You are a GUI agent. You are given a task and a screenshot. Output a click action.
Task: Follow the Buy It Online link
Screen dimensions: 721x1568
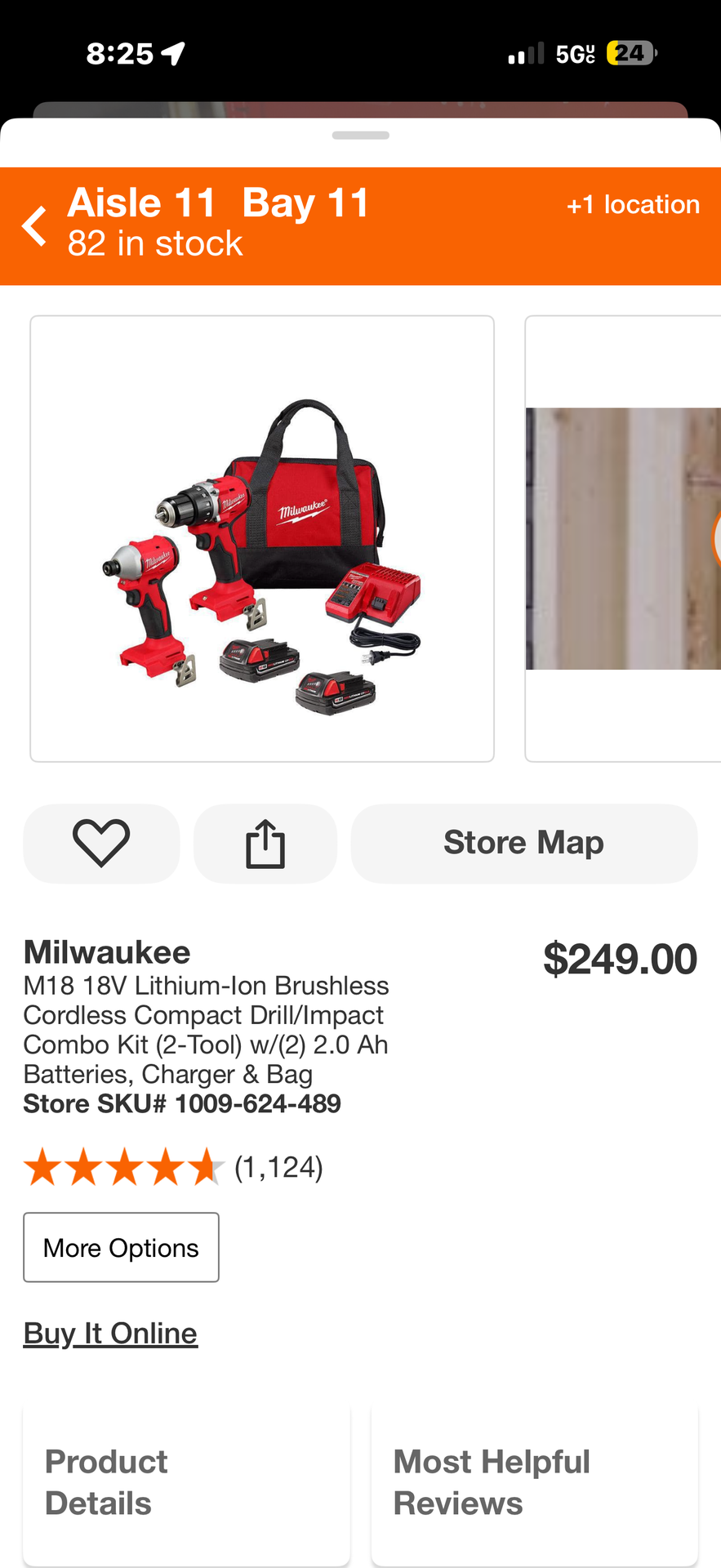pyautogui.click(x=110, y=1334)
